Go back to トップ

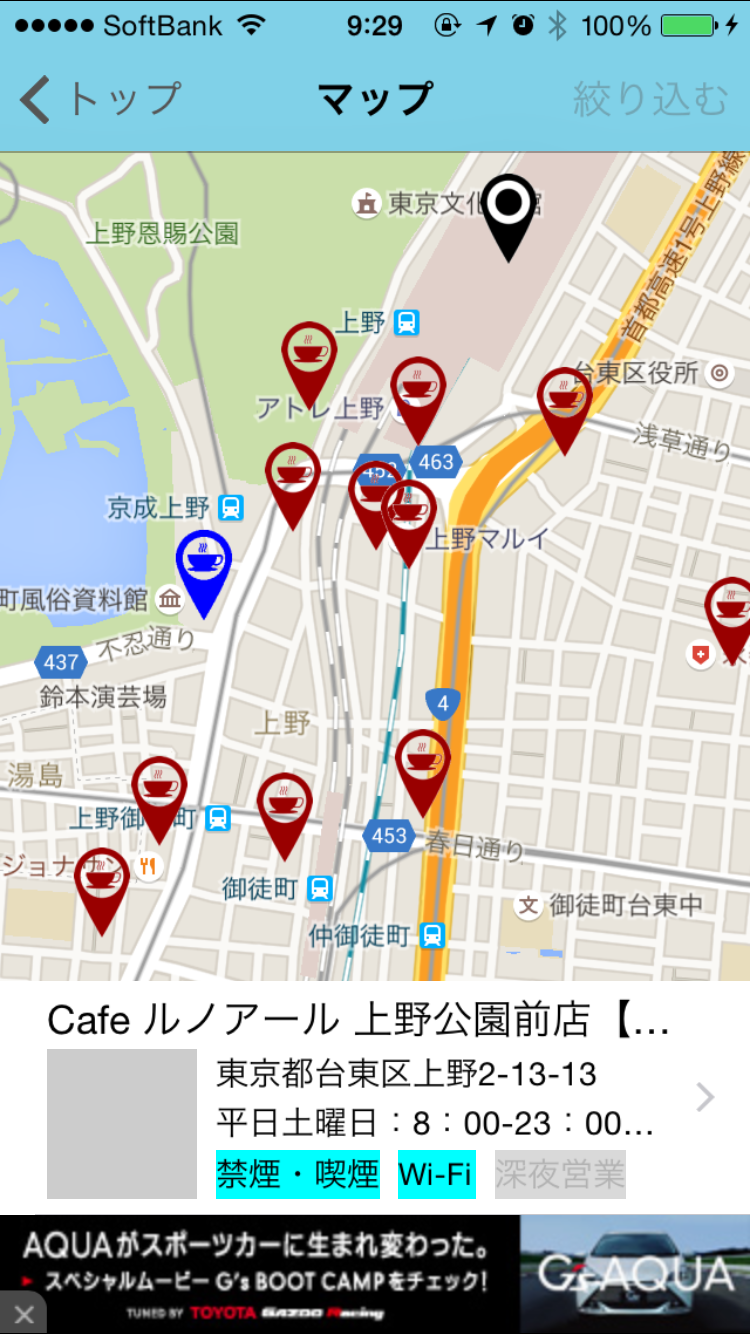pos(100,100)
